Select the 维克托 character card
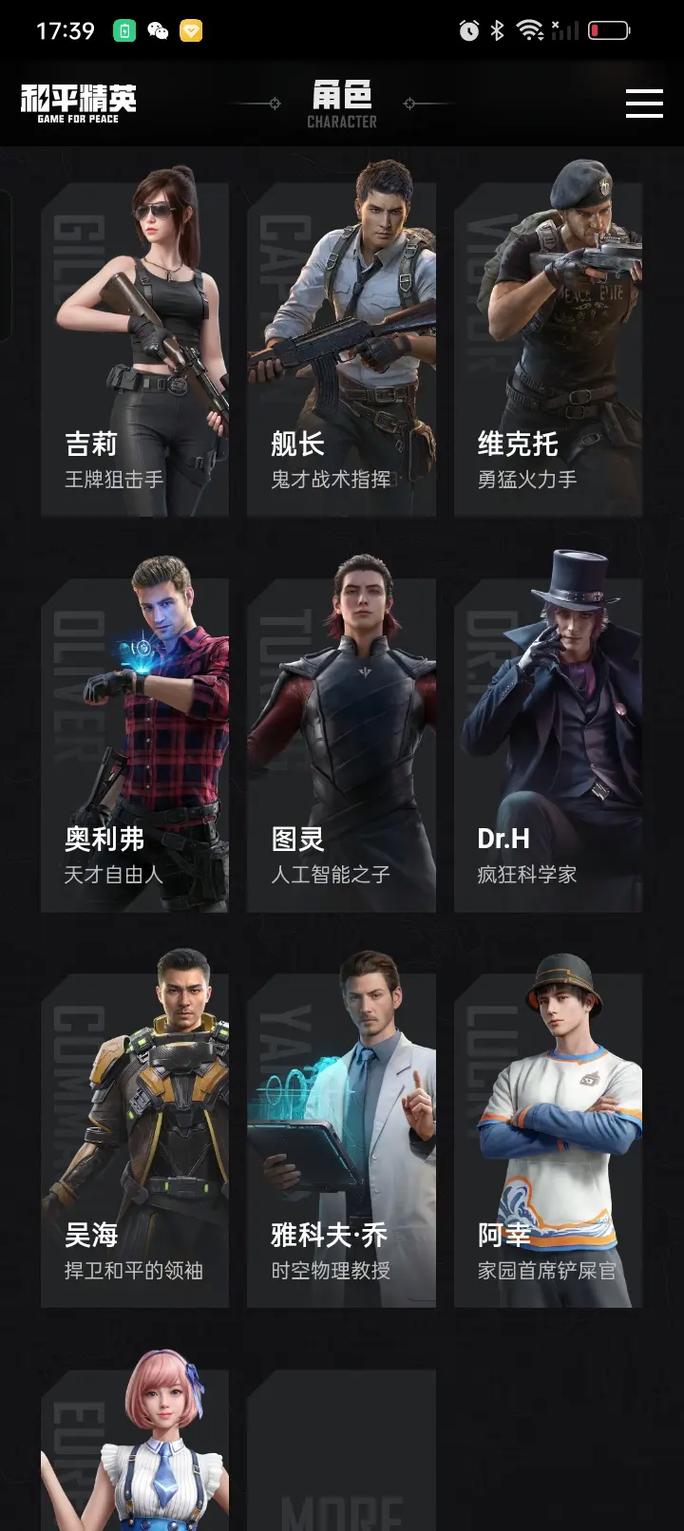Screen dimensions: 684x1531 548,350
